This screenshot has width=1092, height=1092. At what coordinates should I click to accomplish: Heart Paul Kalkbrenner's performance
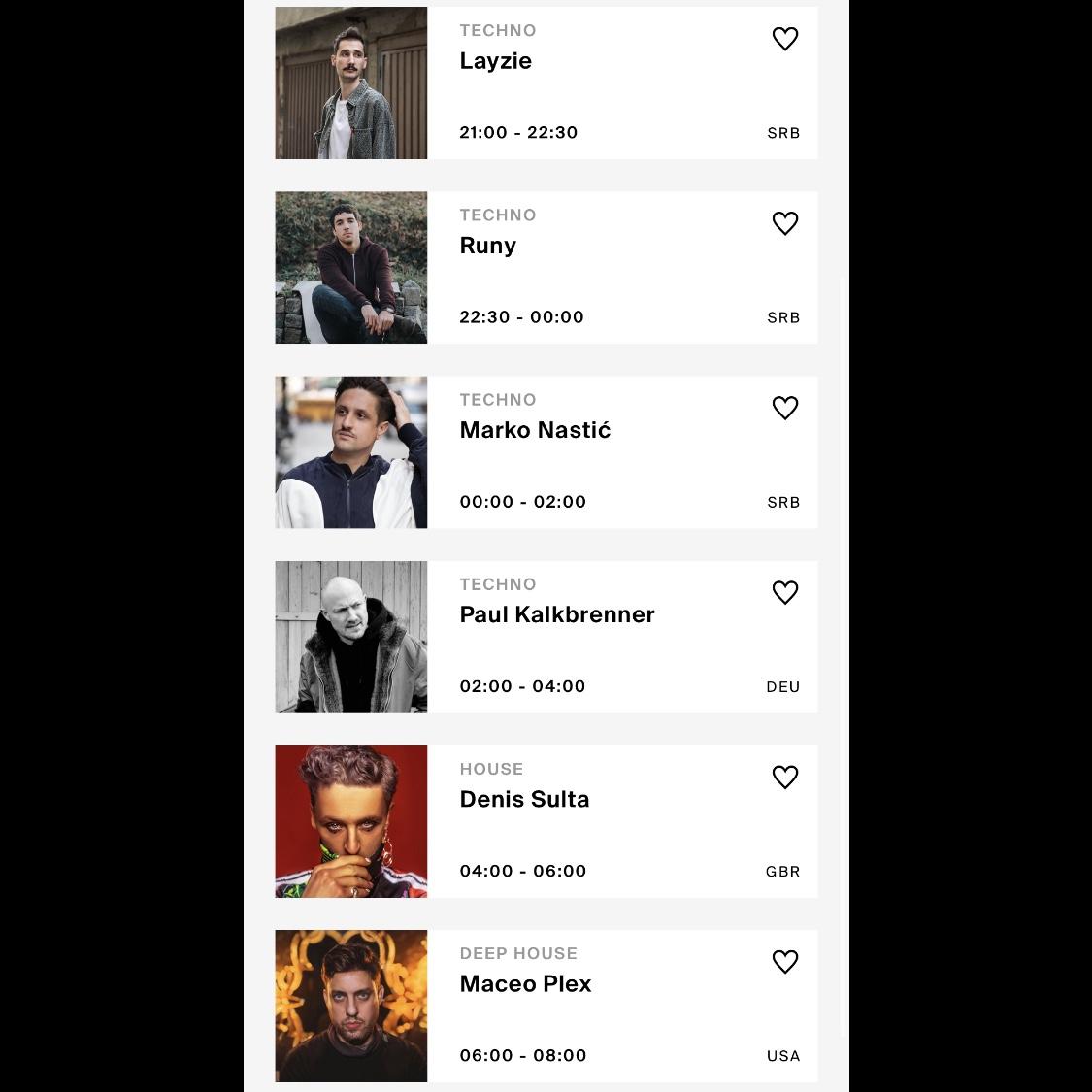coord(784,592)
